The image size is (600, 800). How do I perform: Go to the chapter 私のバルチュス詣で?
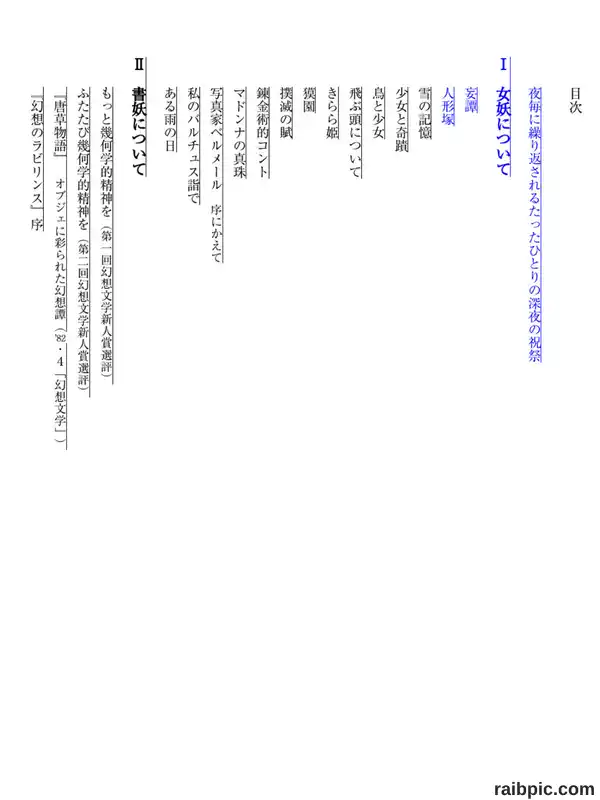[x=194, y=145]
